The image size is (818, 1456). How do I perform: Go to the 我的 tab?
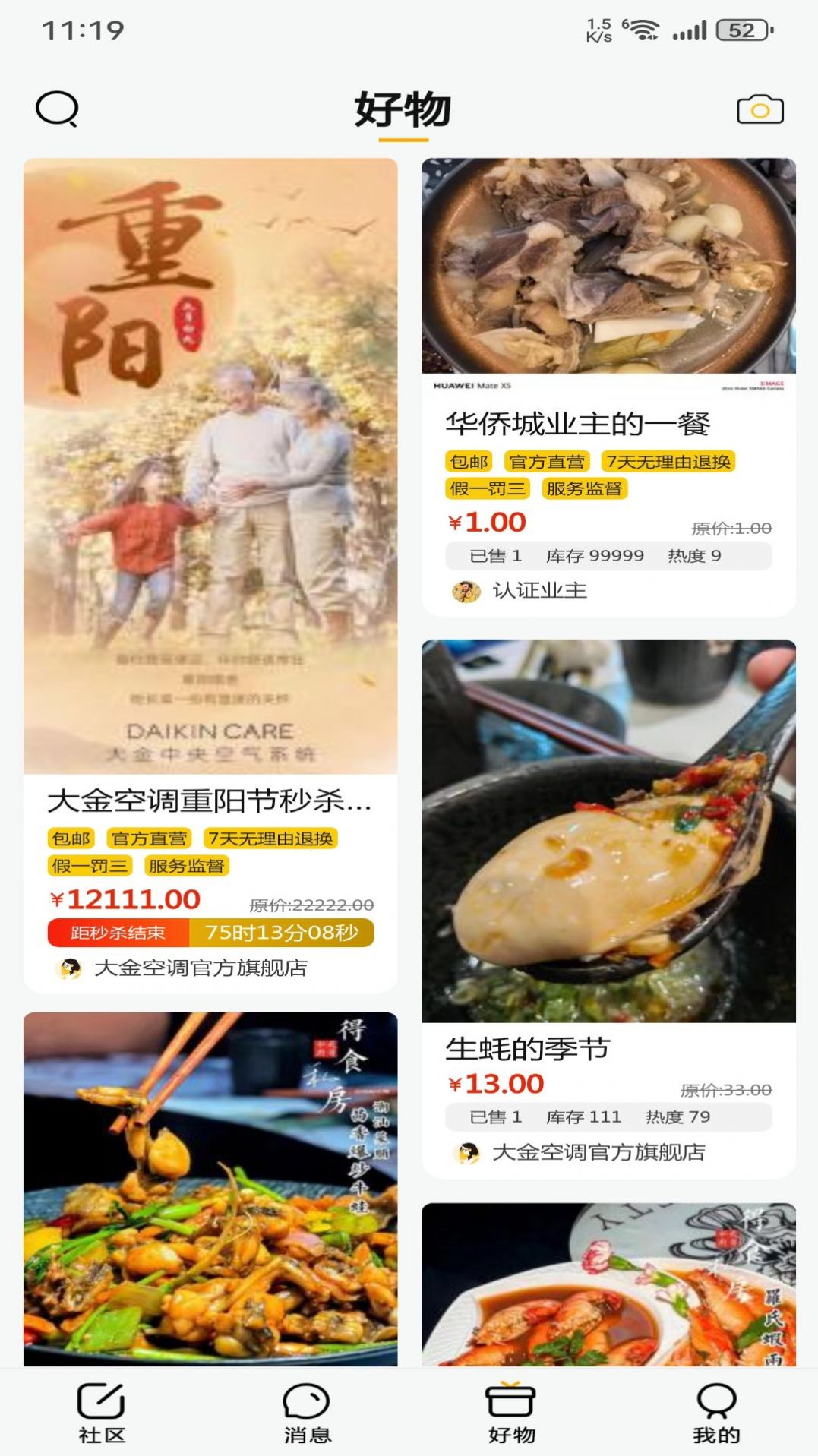click(715, 1412)
